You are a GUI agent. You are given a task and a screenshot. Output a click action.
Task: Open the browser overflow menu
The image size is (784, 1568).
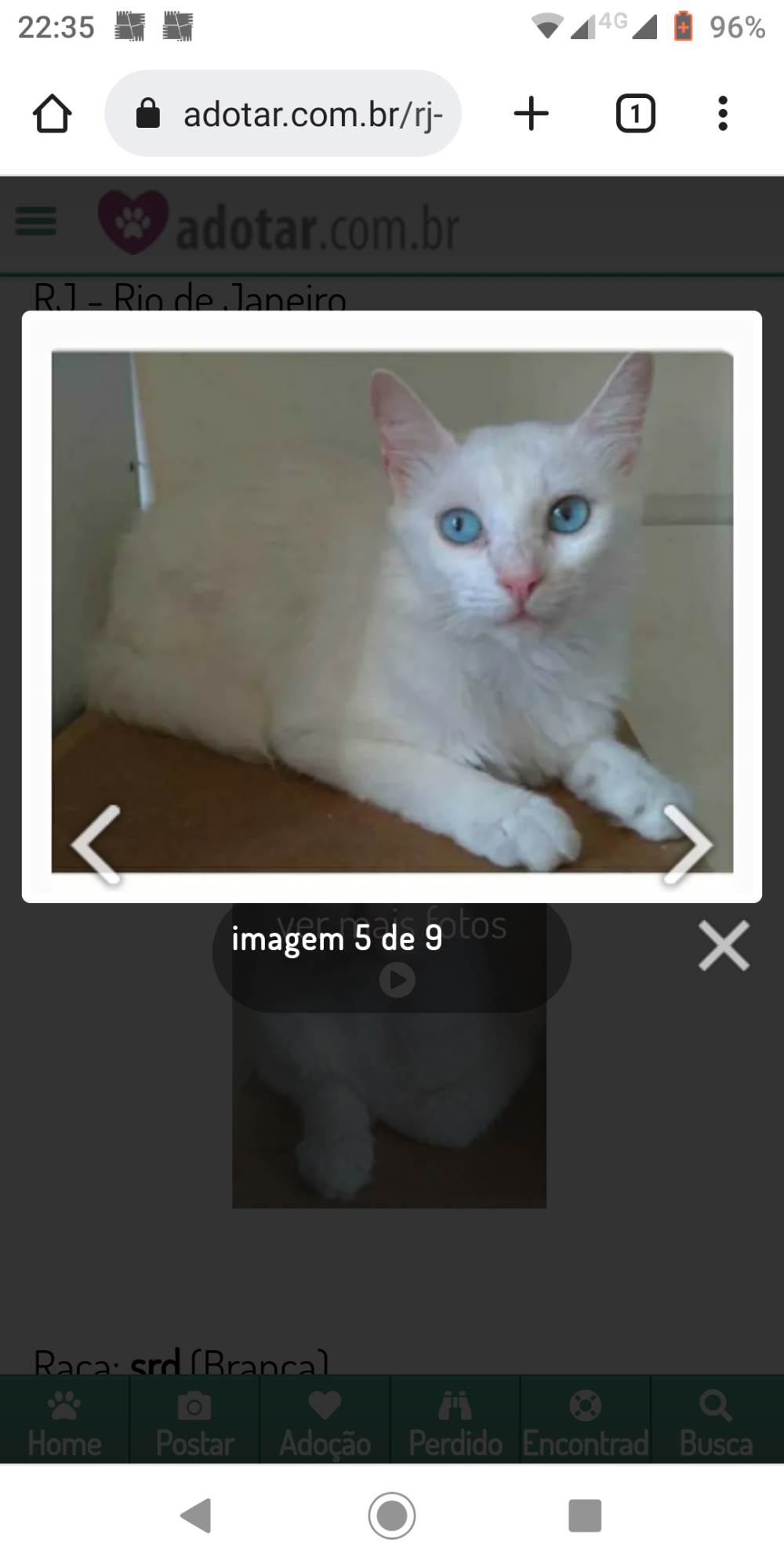[x=722, y=114]
